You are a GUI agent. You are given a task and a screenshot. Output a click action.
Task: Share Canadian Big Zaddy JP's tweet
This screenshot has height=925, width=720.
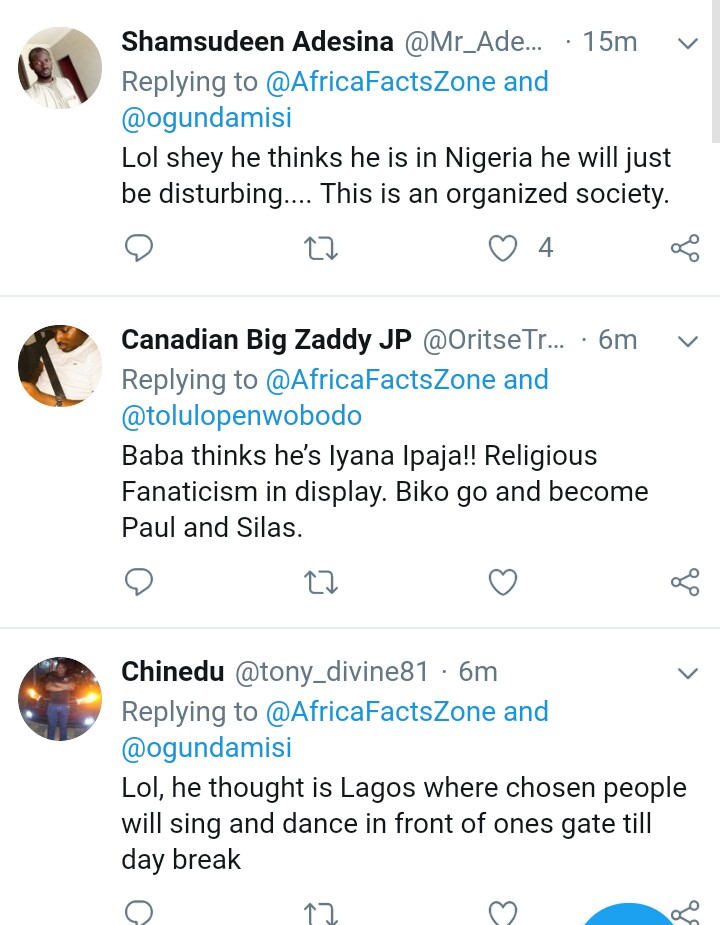point(684,581)
